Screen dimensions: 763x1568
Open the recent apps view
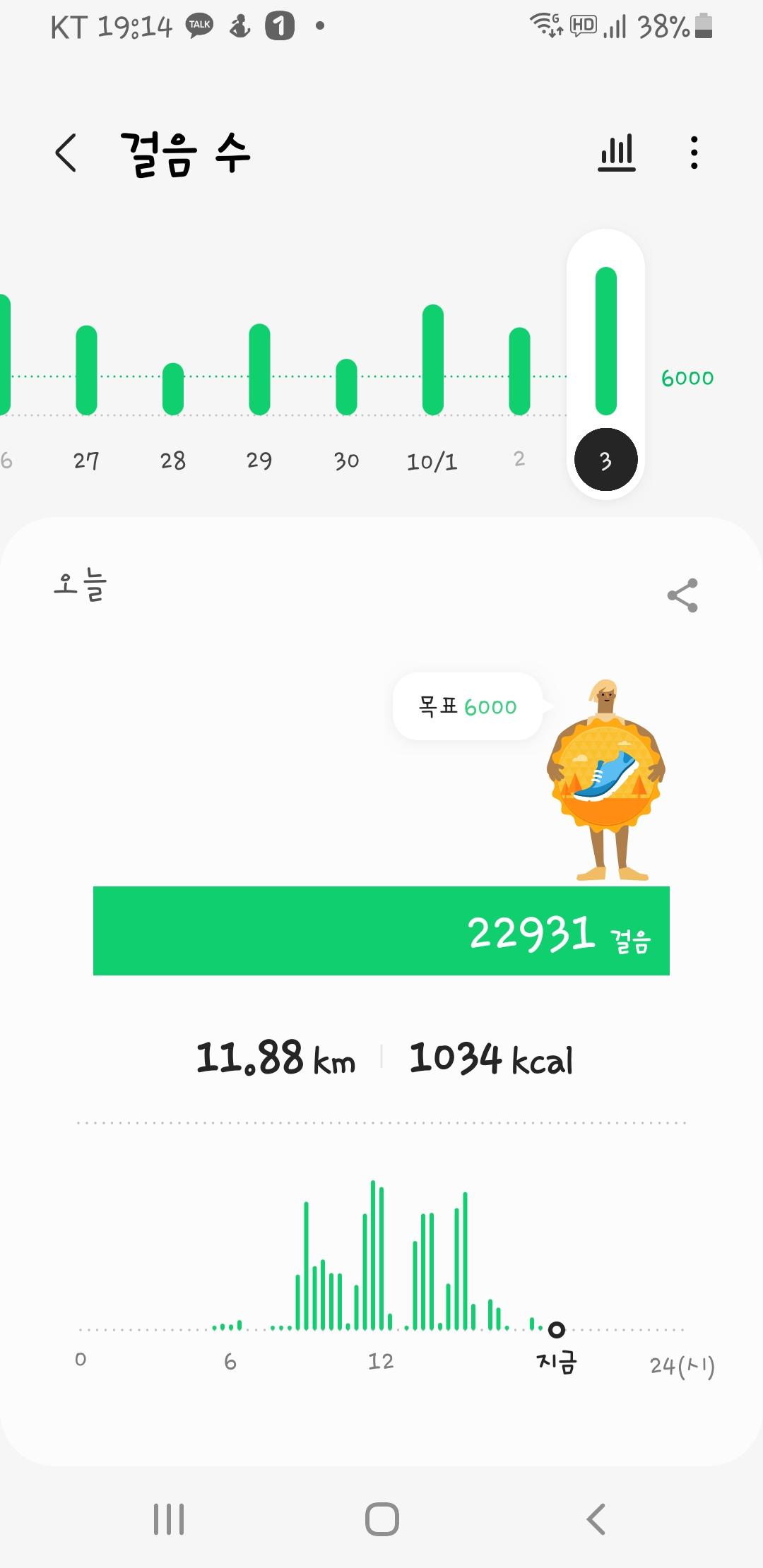coord(169,1519)
